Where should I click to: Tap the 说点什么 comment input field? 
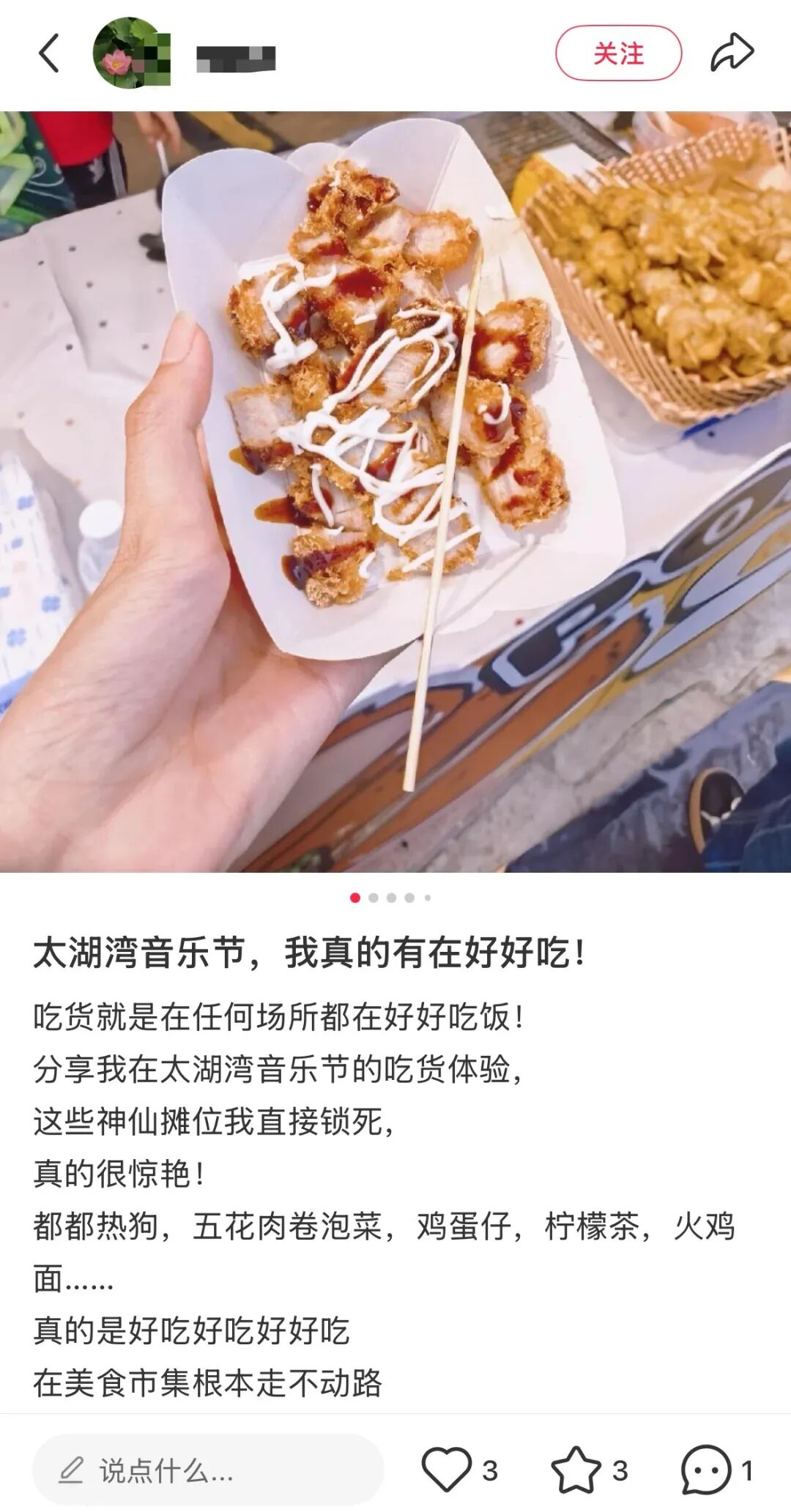(x=208, y=1470)
